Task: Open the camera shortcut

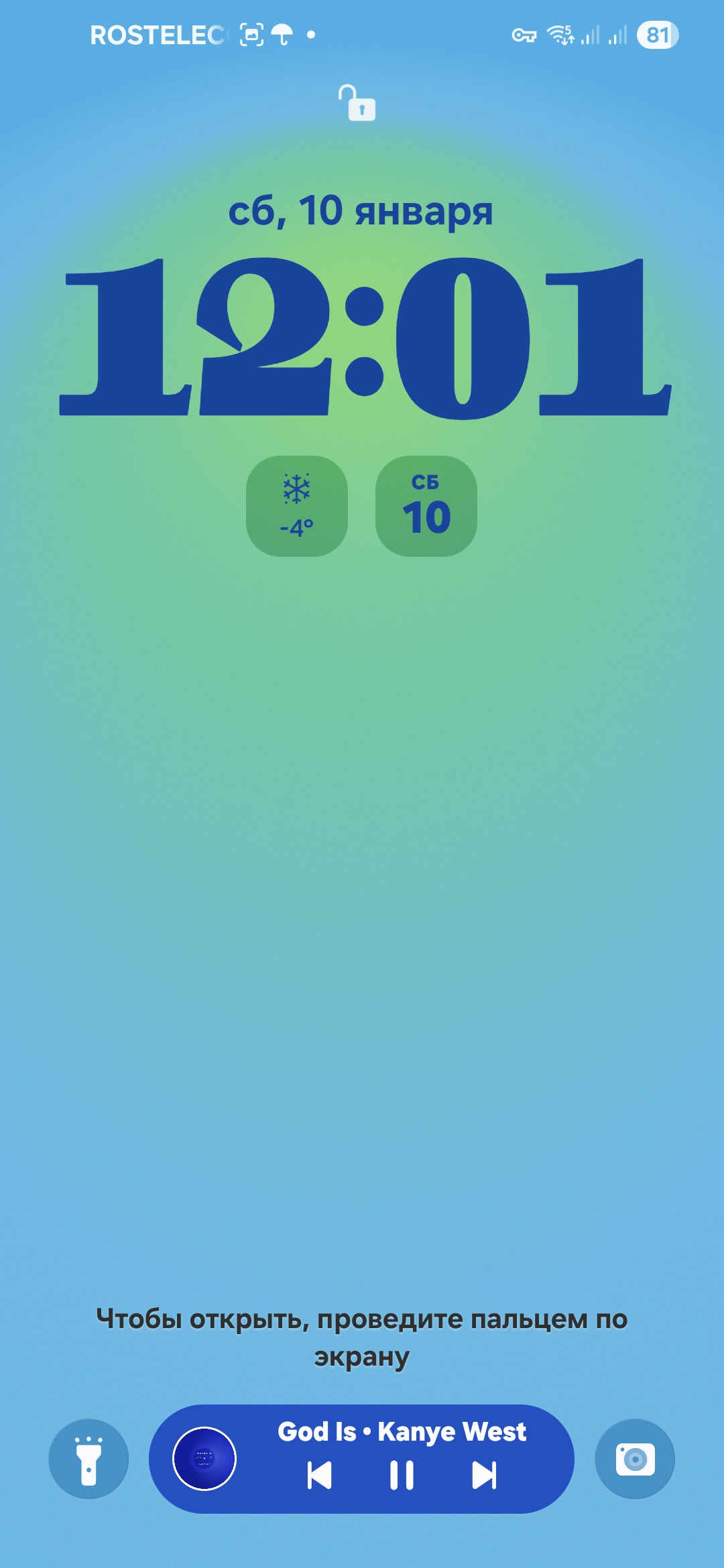Action: pyautogui.click(x=634, y=1459)
